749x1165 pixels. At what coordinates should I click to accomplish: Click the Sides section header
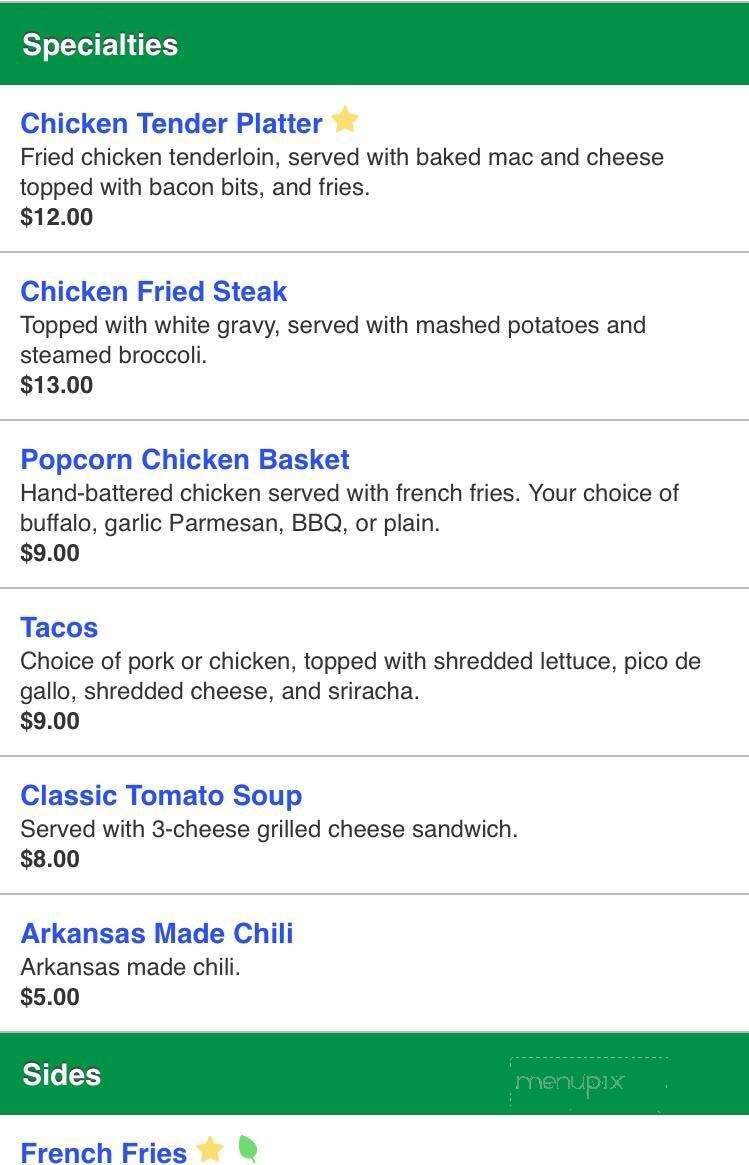[x=62, y=1075]
